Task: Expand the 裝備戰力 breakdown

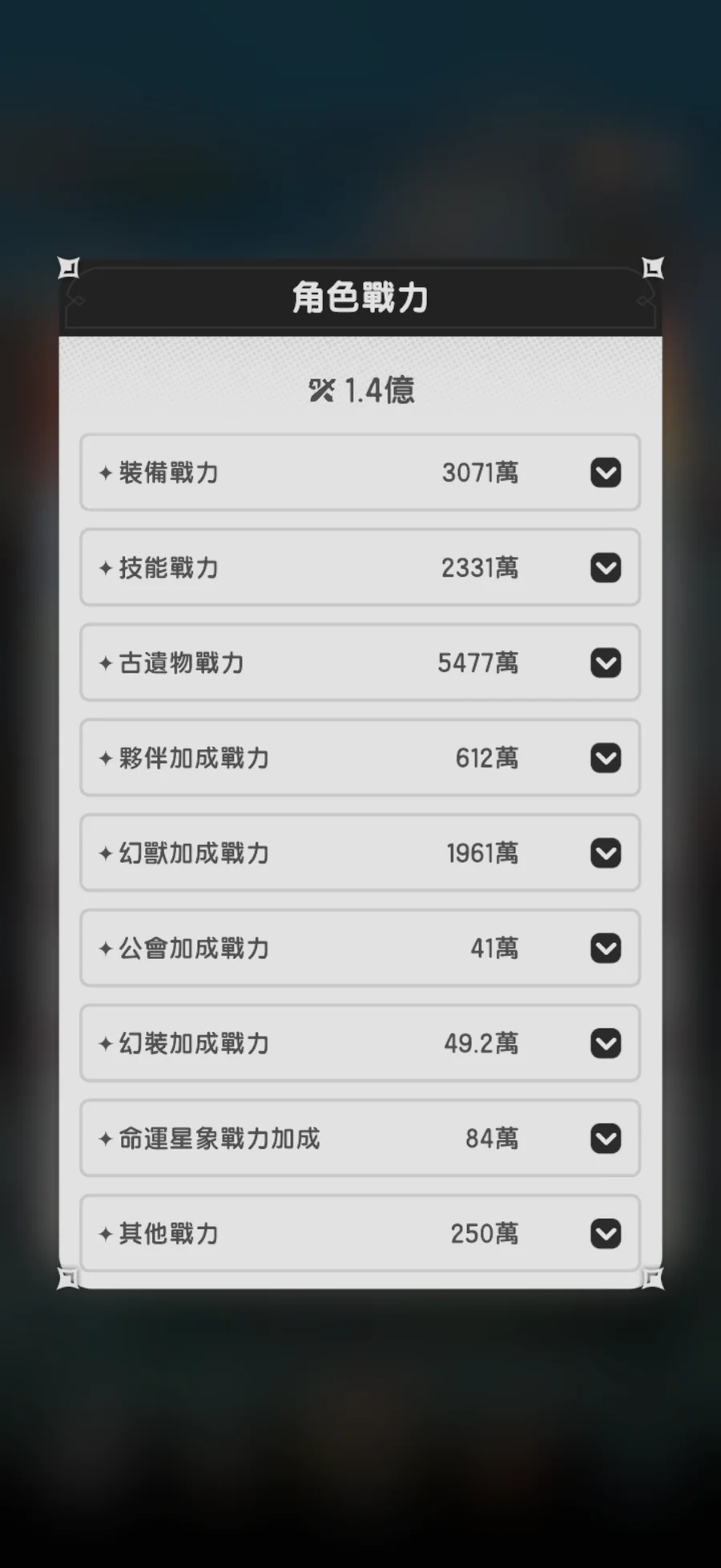Action: tap(606, 473)
